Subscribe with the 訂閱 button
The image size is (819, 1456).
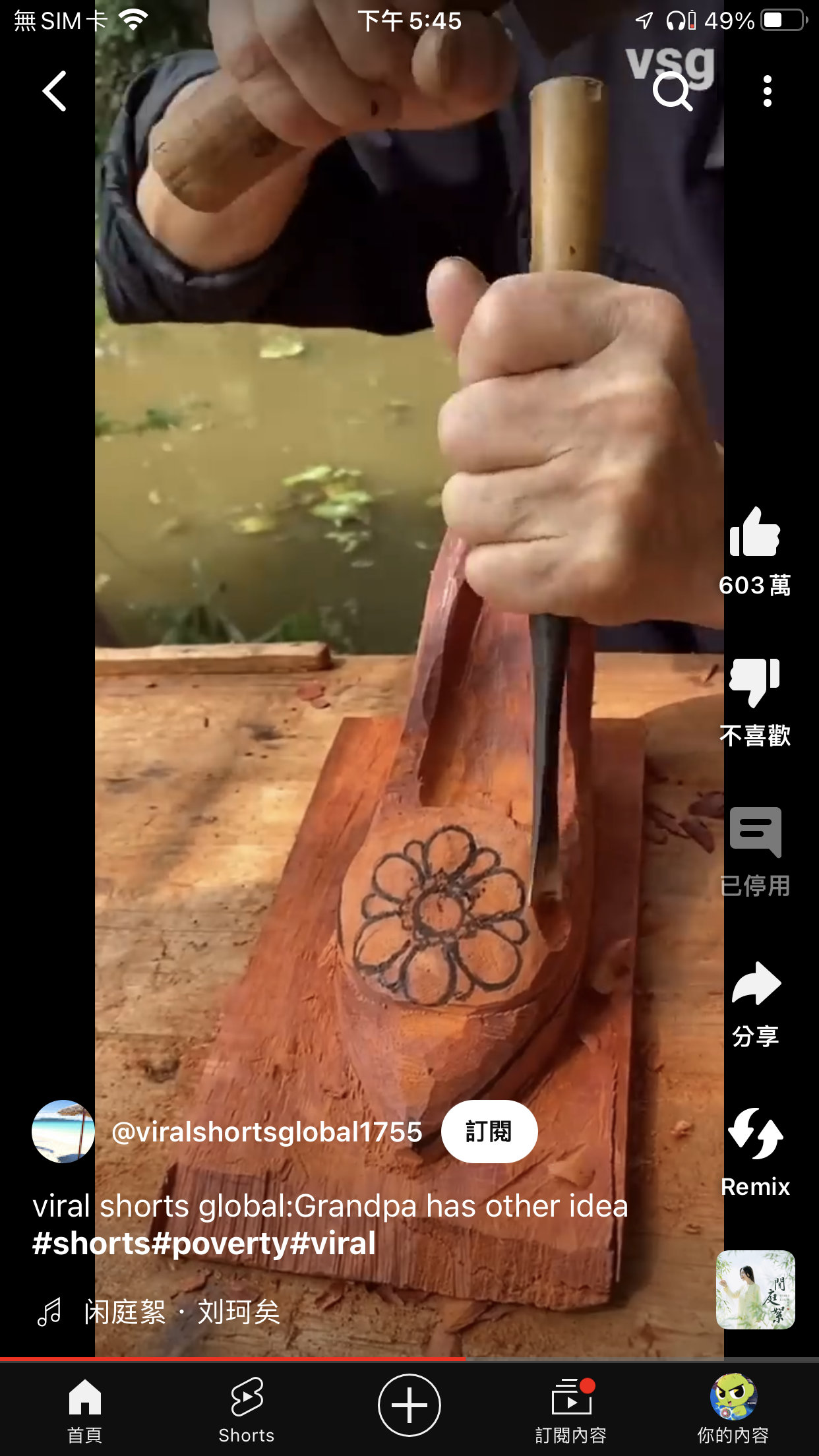[x=489, y=1132]
